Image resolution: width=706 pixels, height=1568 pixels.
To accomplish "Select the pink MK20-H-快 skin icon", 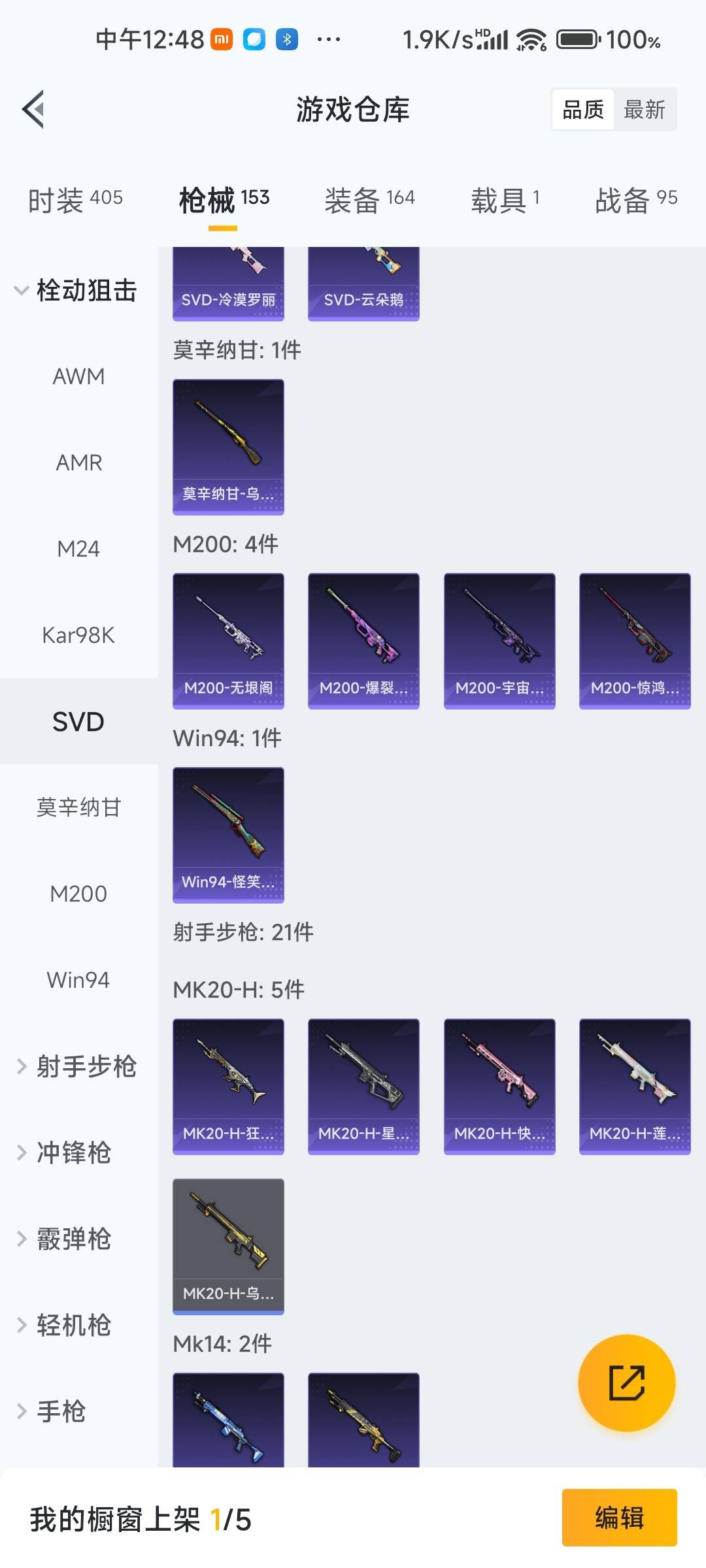I will 499,1081.
